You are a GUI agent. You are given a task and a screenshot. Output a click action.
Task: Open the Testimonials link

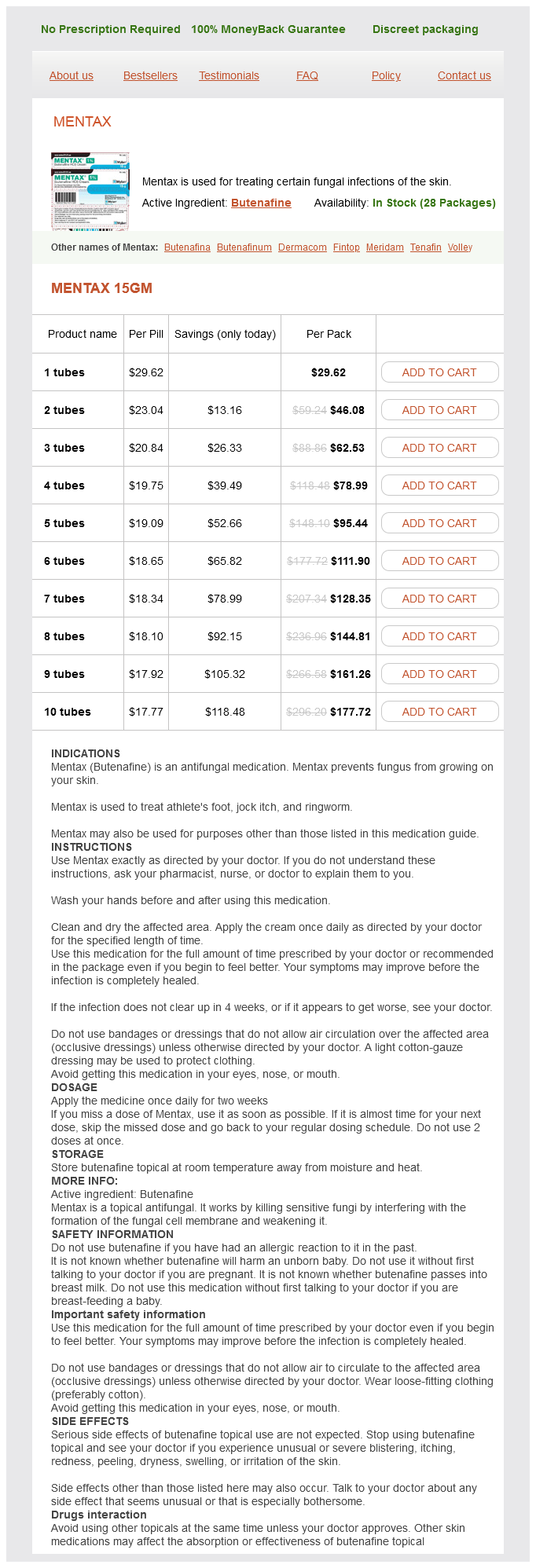click(x=229, y=75)
